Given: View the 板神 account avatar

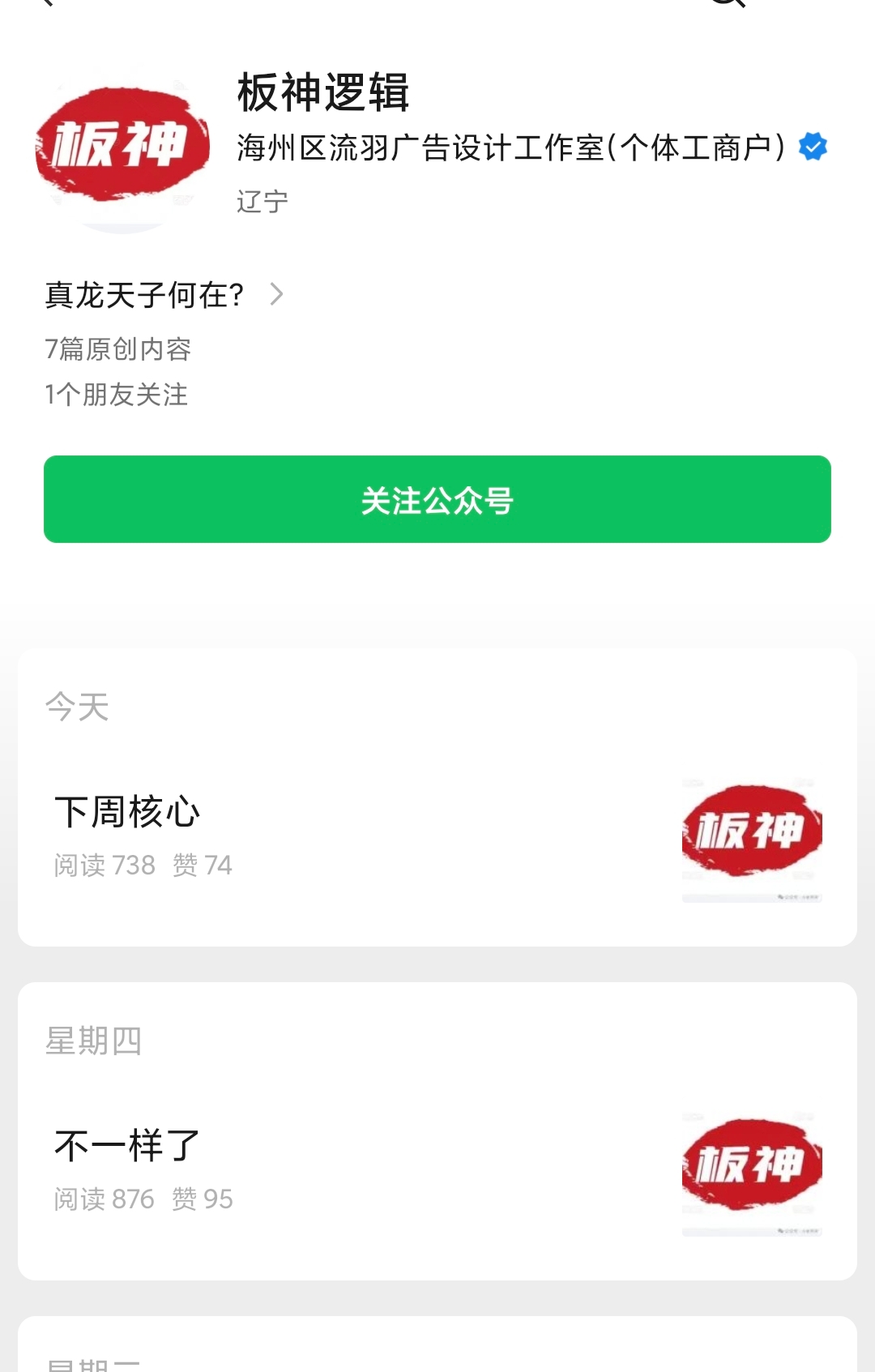Looking at the screenshot, I should coord(122,147).
